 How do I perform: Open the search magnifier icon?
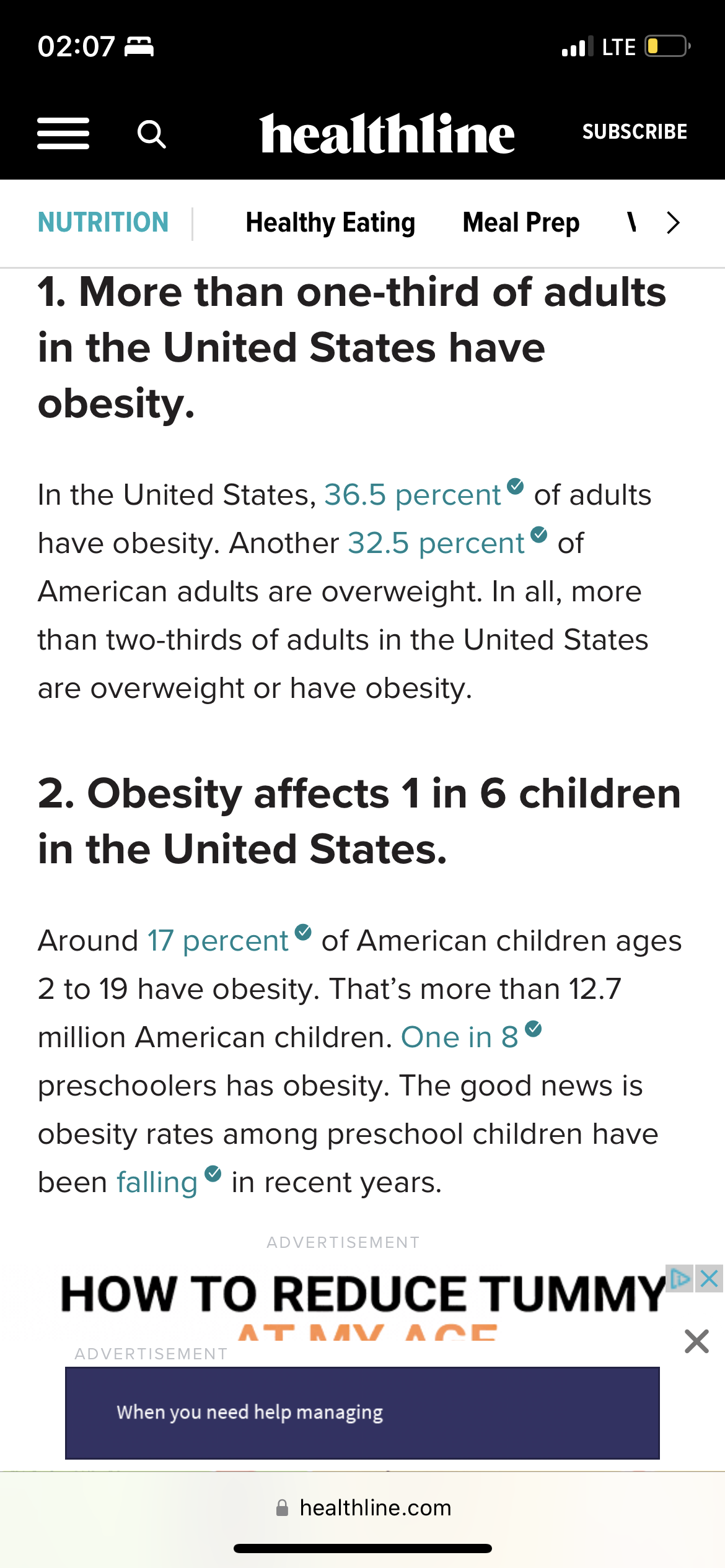point(151,134)
